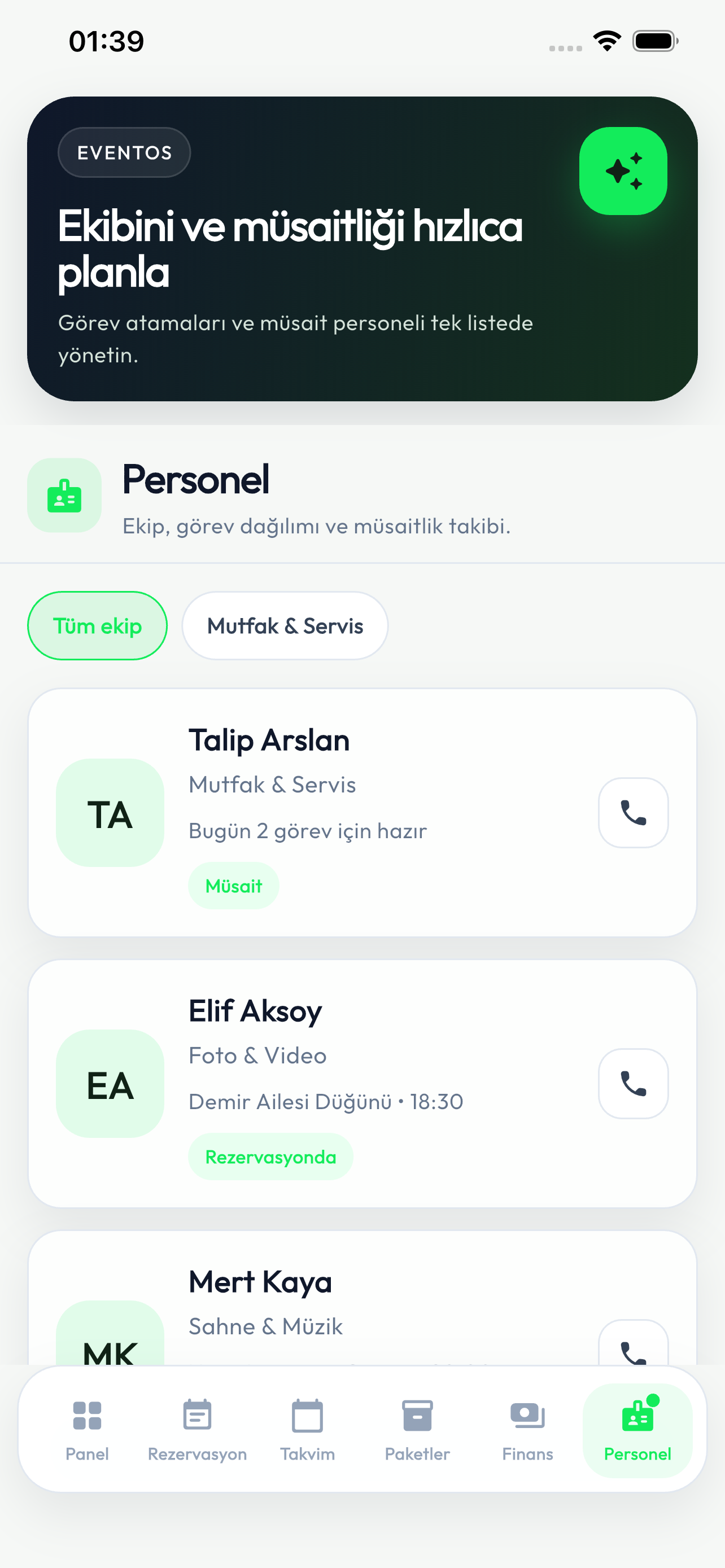Viewport: 725px width, 1568px height.
Task: Switch to the Mutfak & Servis filter
Action: 285,625
